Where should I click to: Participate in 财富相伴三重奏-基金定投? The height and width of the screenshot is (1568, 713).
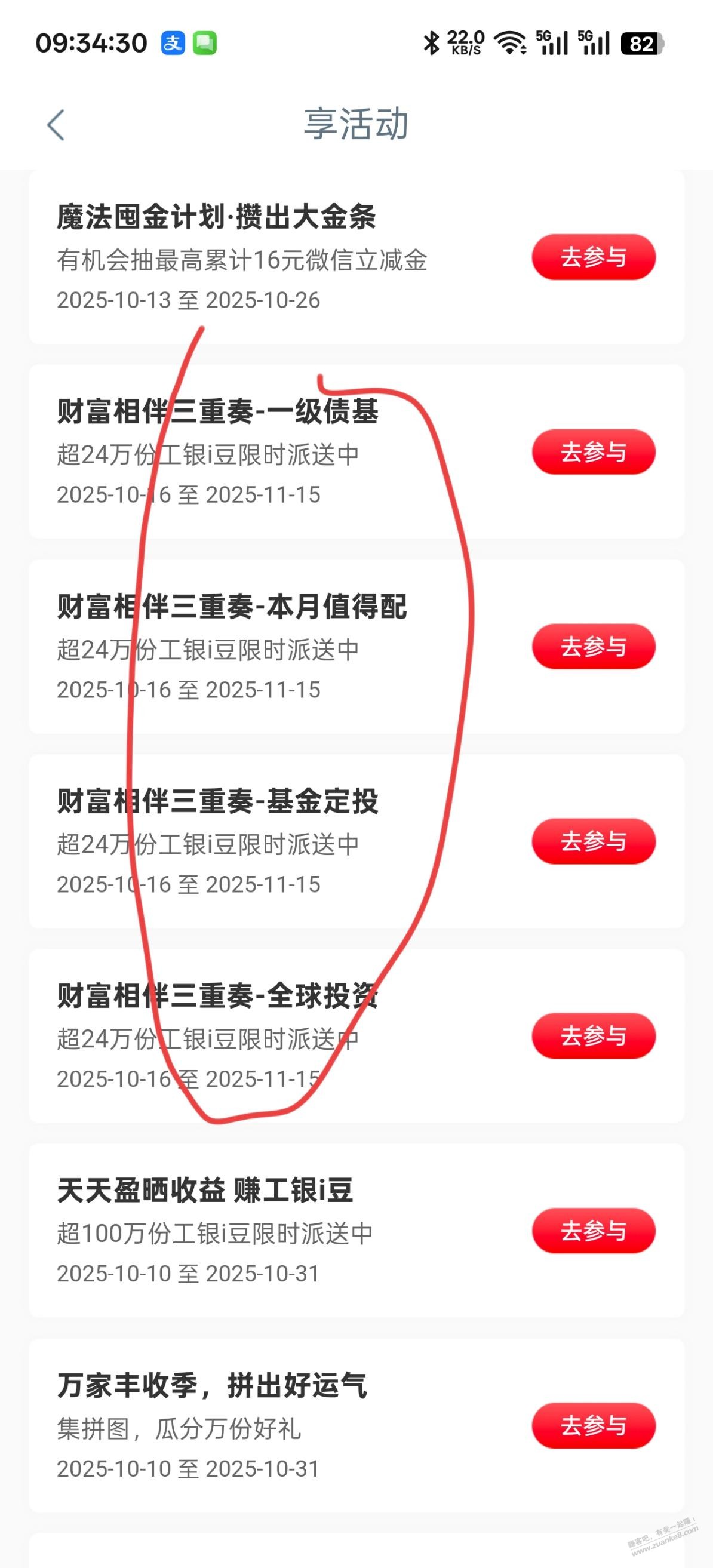pos(594,841)
